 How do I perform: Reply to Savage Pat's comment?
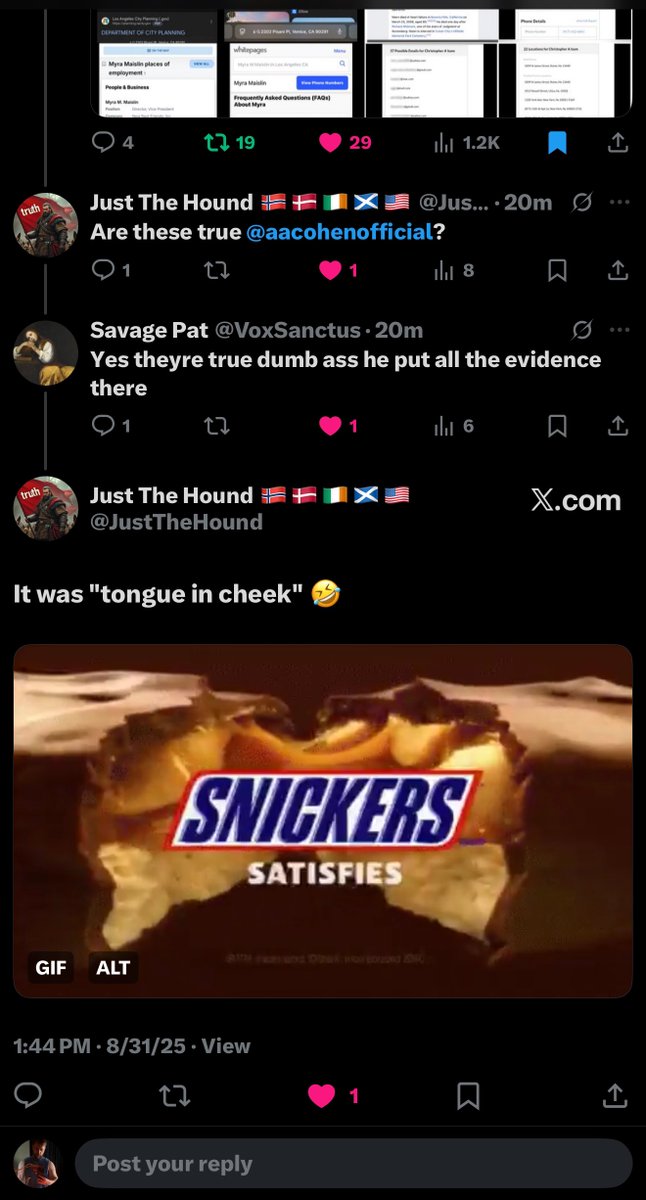(104, 426)
